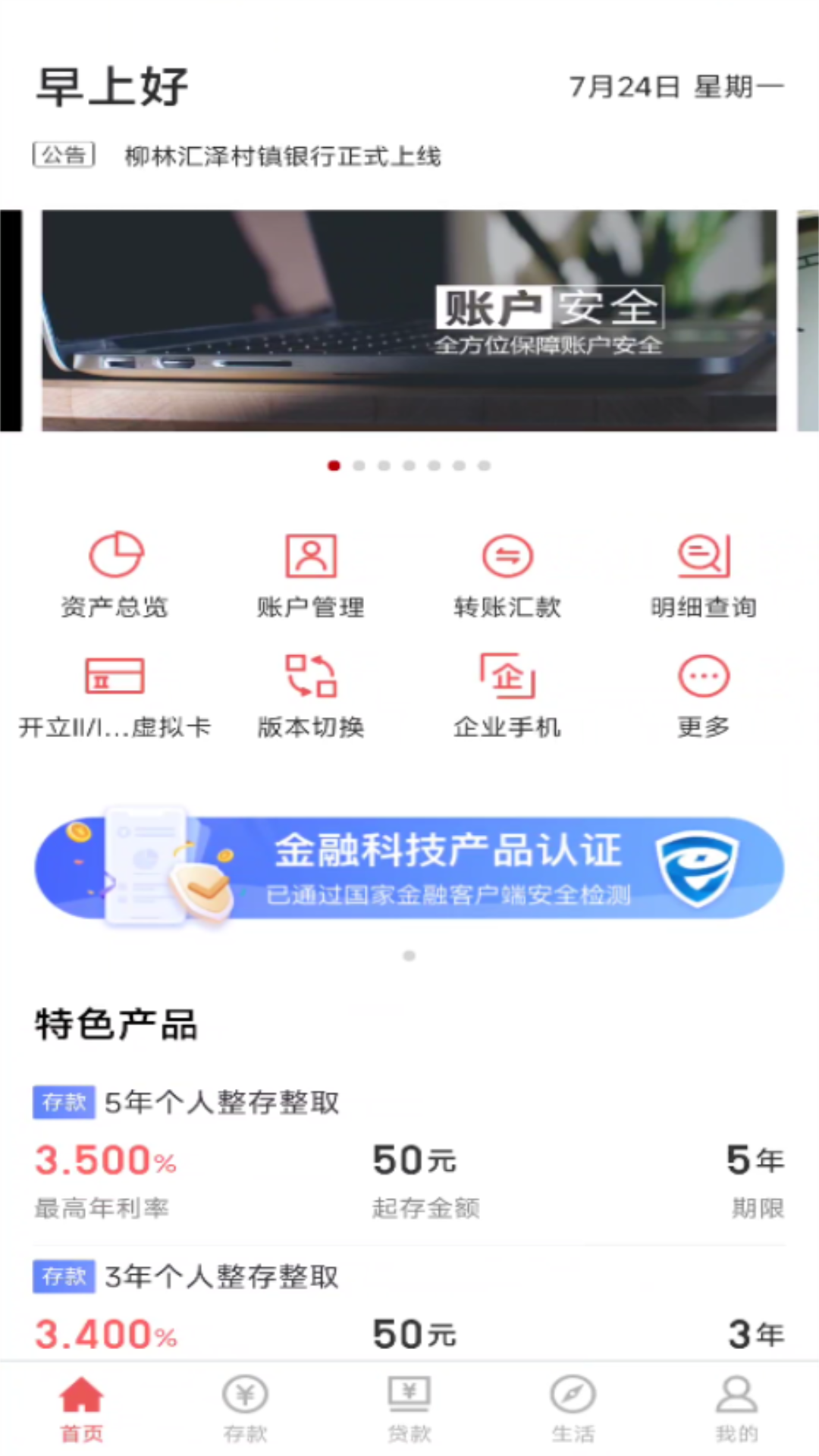Start a 转账汇款 transfer

click(x=507, y=574)
